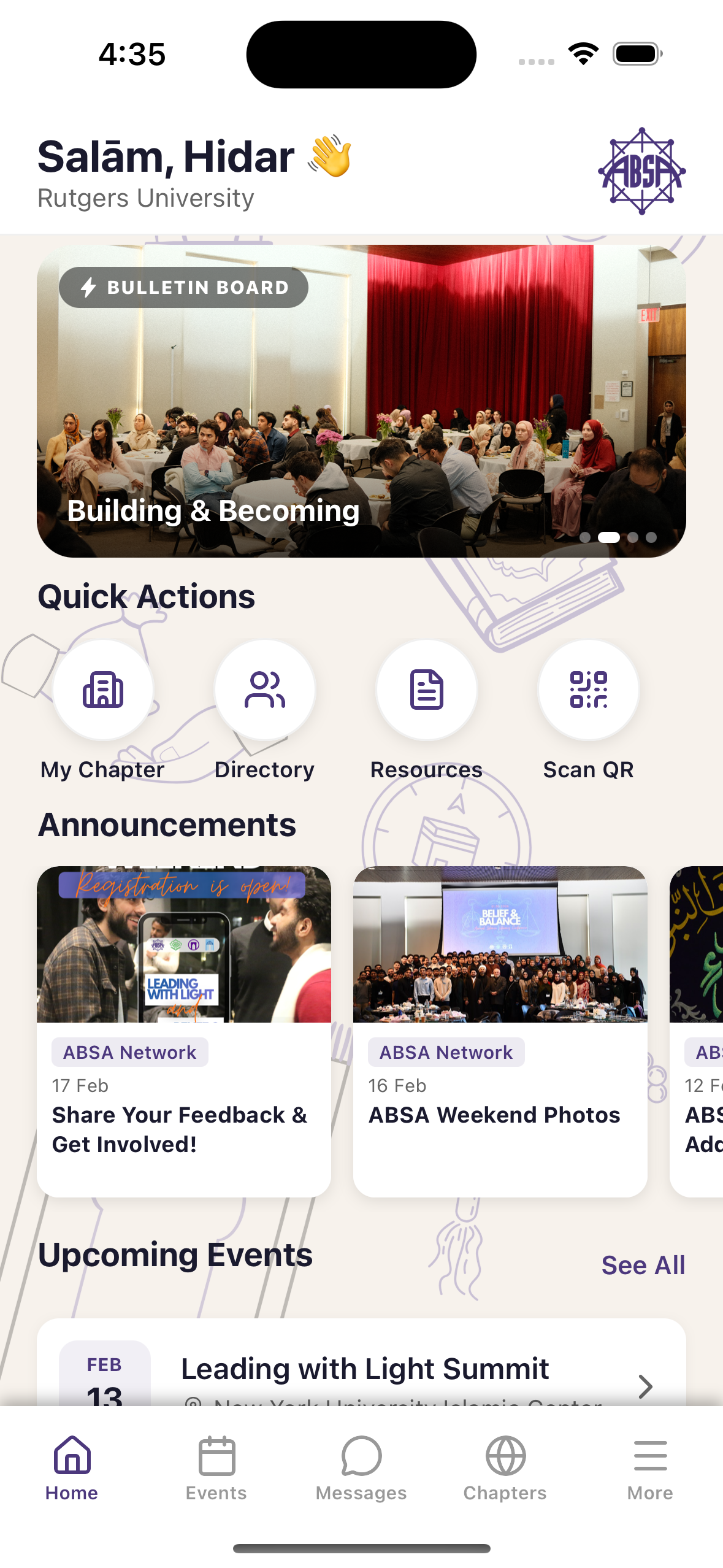This screenshot has height=1568, width=723.
Task: Open the More tab
Action: tap(650, 1467)
